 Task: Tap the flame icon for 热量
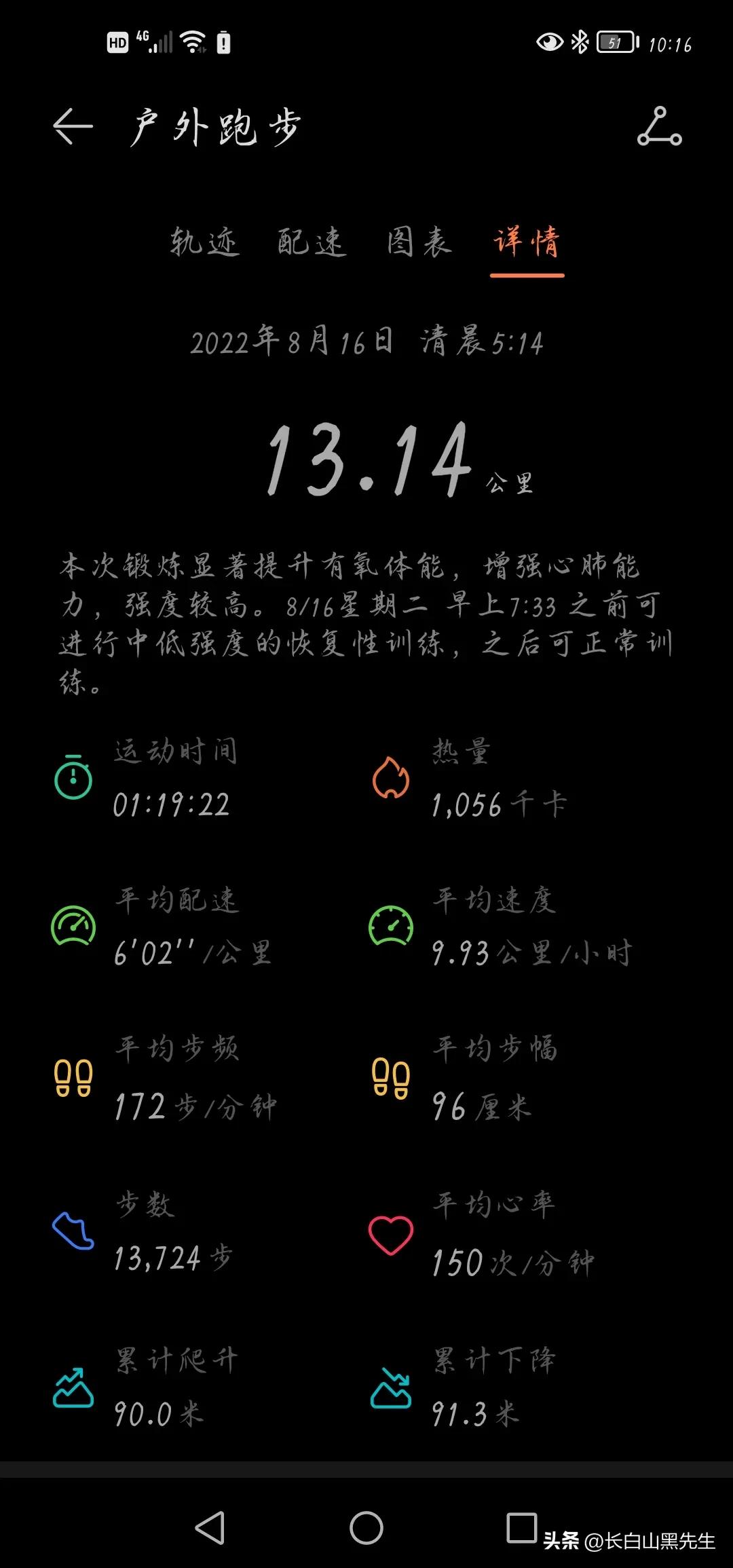tap(390, 779)
